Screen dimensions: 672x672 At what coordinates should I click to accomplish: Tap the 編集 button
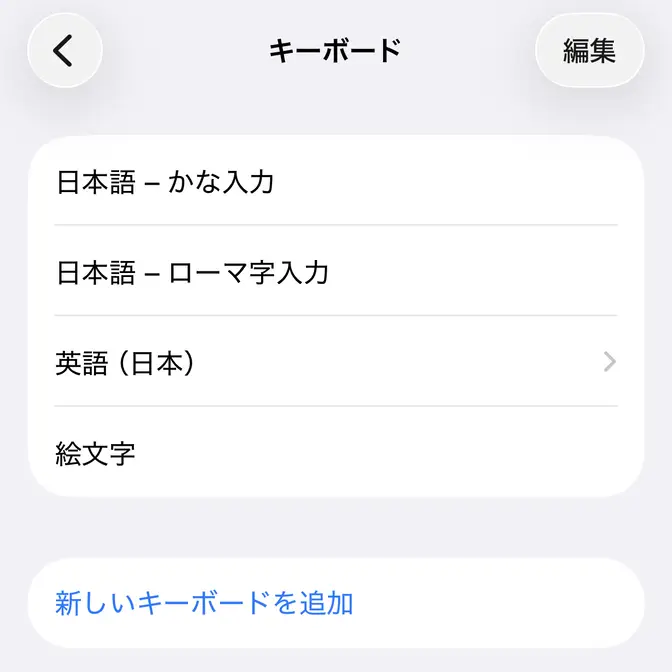(x=589, y=50)
